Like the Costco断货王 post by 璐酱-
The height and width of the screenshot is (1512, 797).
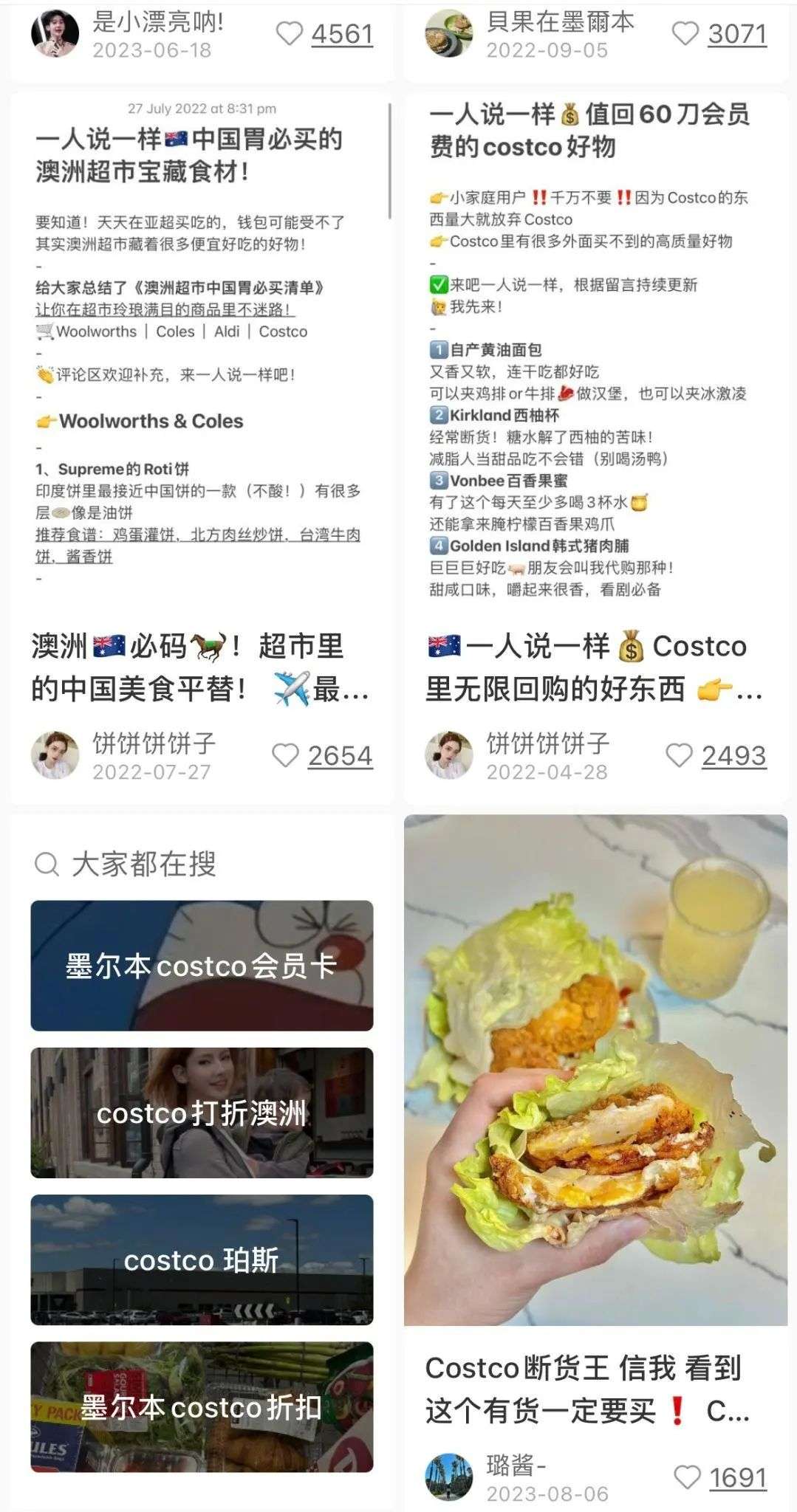[687, 1477]
